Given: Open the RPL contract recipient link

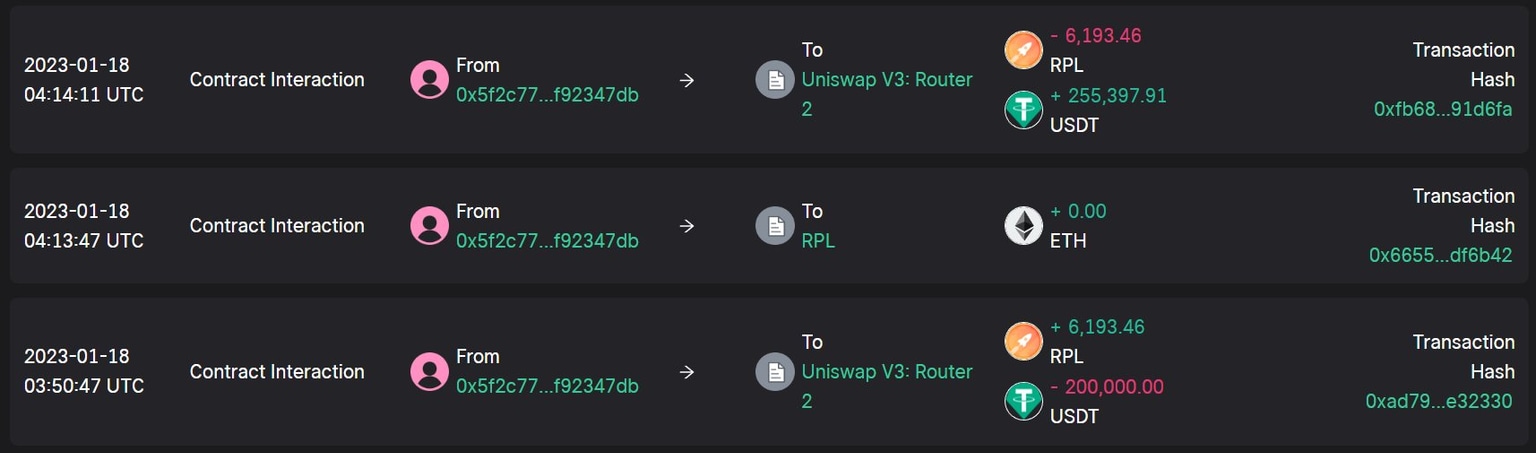Looking at the screenshot, I should (818, 241).
